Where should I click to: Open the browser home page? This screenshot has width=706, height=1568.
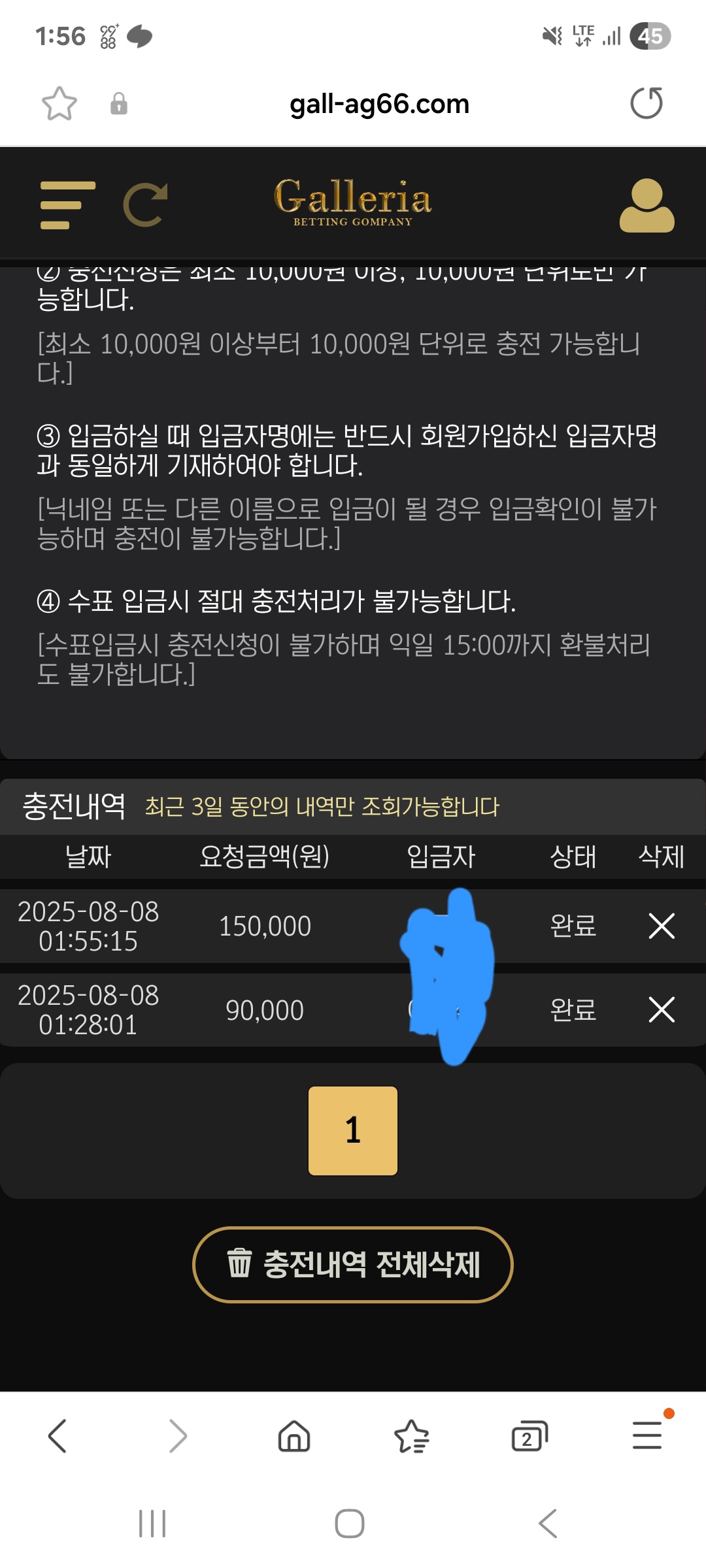pyautogui.click(x=294, y=1435)
